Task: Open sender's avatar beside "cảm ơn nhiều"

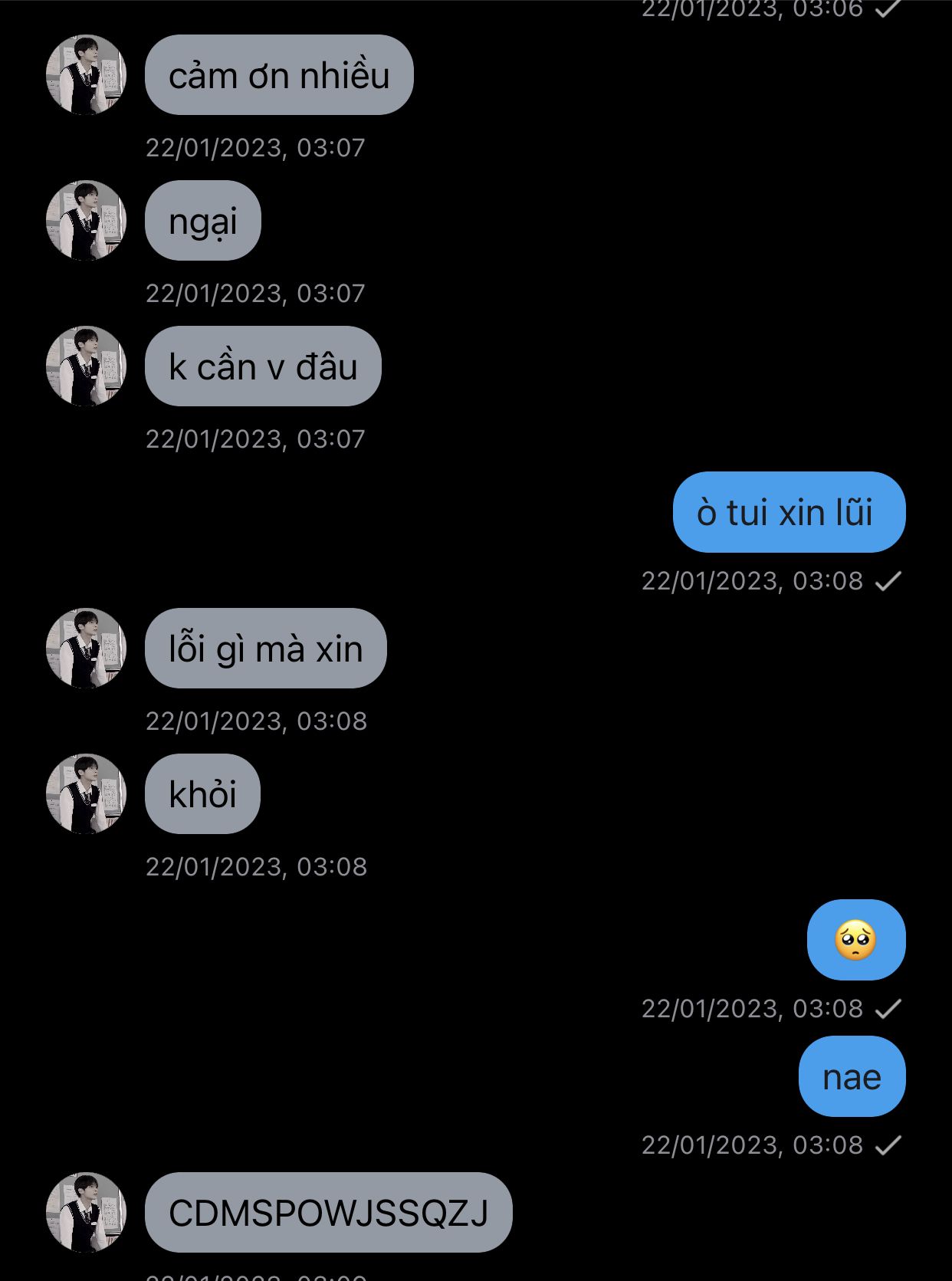Action: [x=86, y=75]
